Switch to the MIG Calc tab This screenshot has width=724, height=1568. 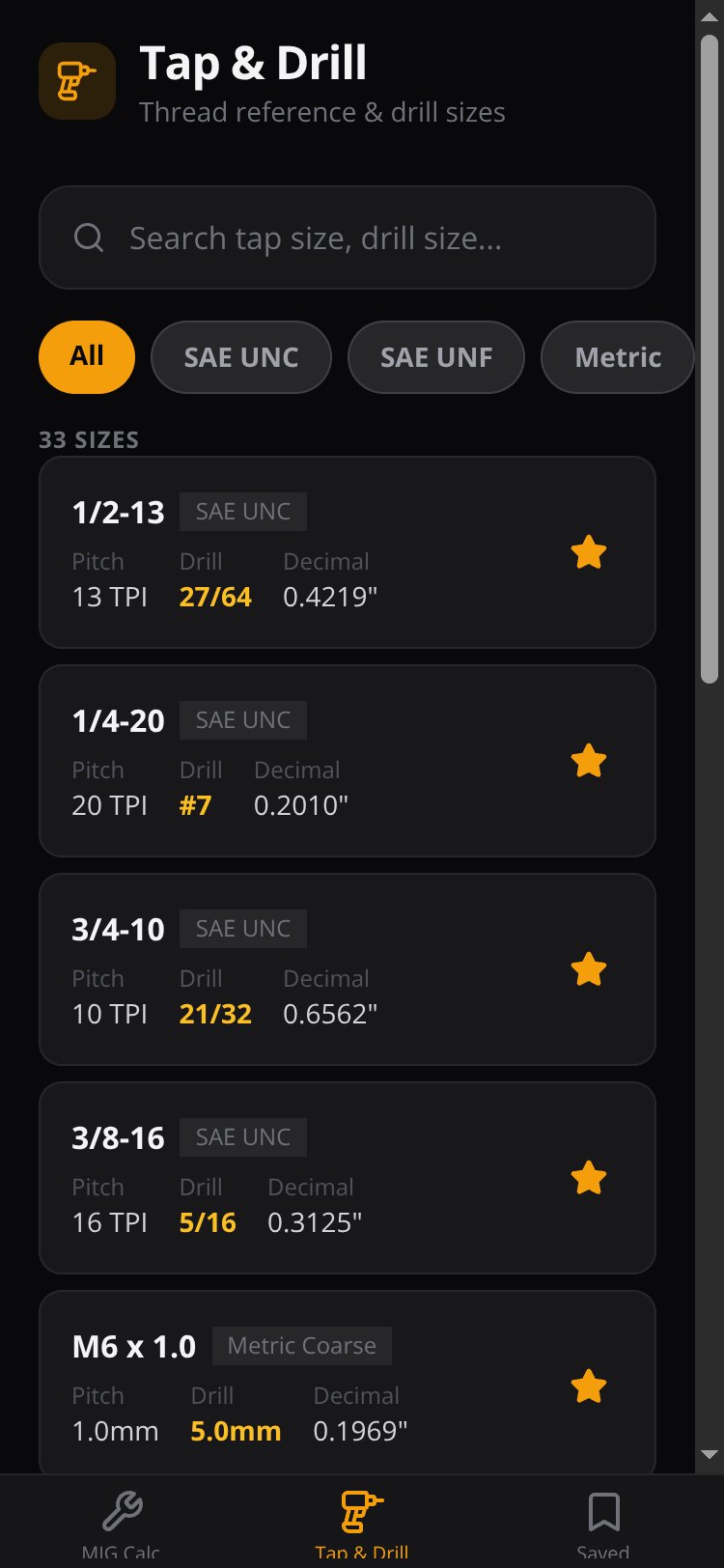(x=121, y=1523)
